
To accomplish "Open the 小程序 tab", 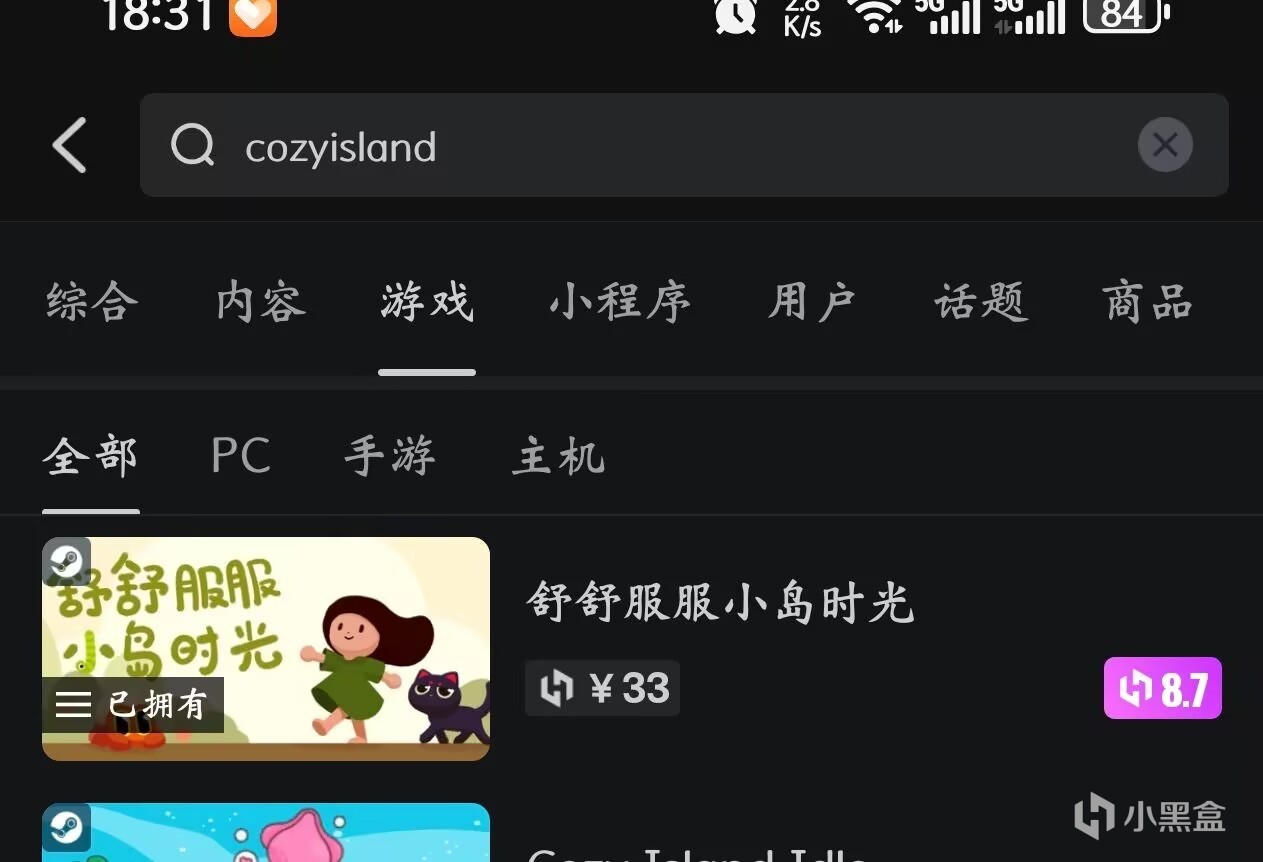I will pos(619,302).
